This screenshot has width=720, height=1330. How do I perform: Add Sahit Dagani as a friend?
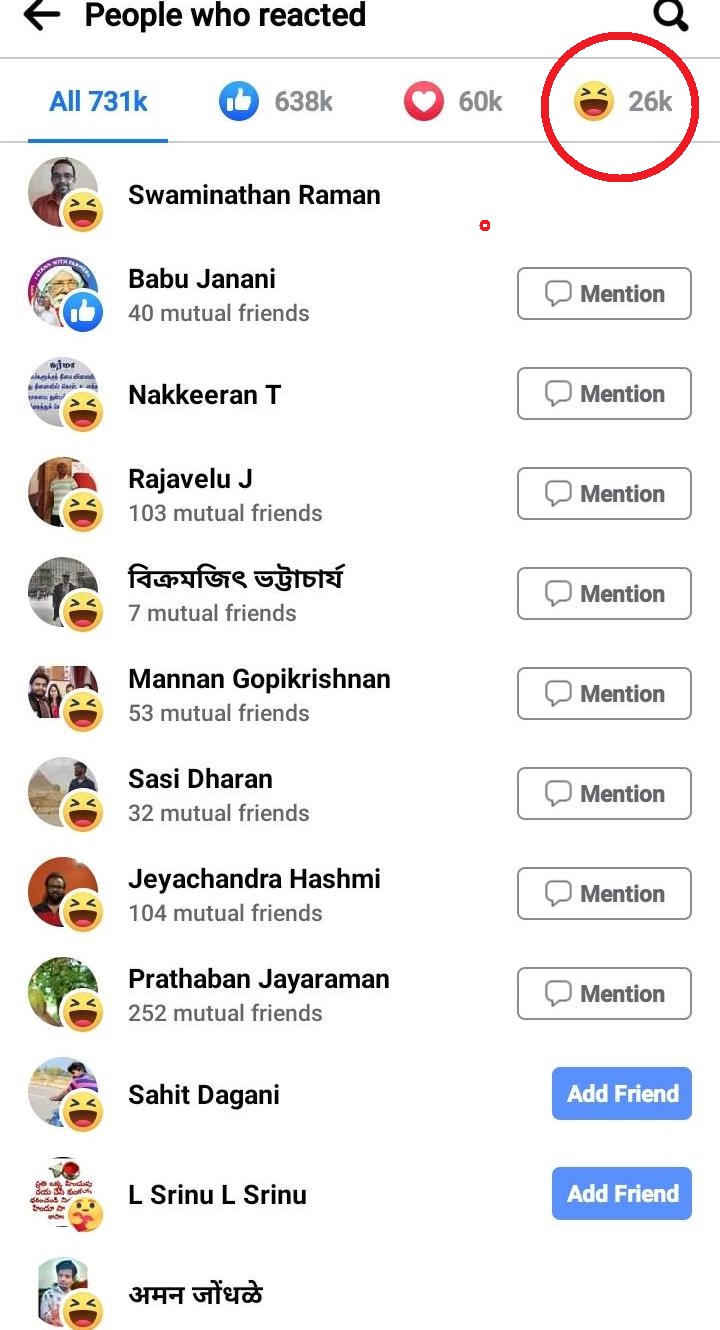click(x=621, y=1094)
